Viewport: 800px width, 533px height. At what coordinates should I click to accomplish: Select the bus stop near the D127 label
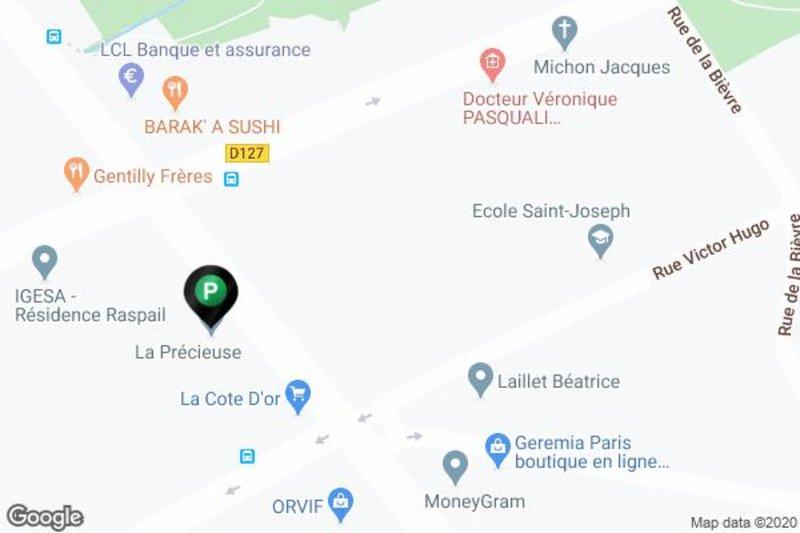(x=231, y=179)
